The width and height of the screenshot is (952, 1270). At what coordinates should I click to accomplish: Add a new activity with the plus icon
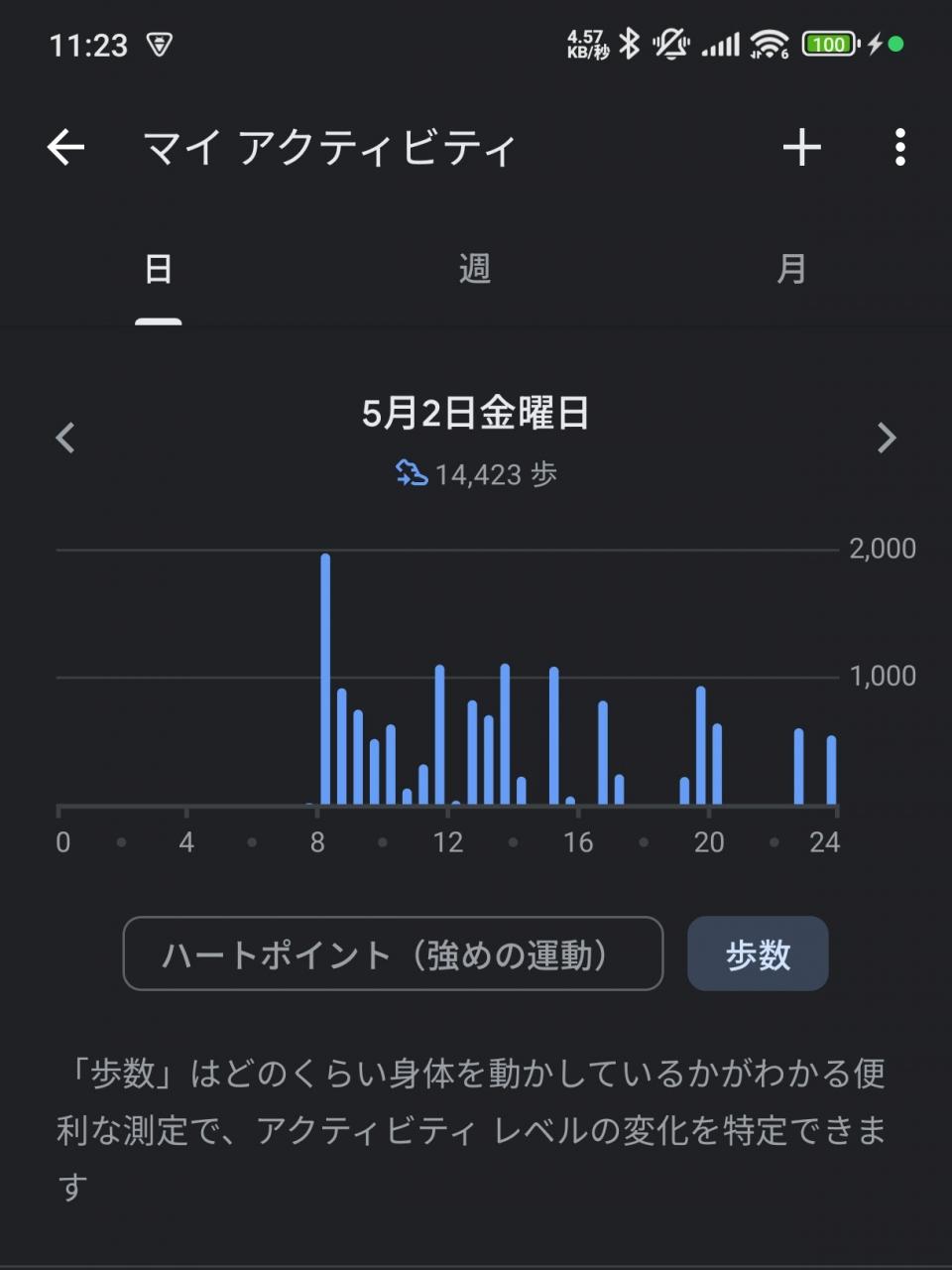[801, 148]
